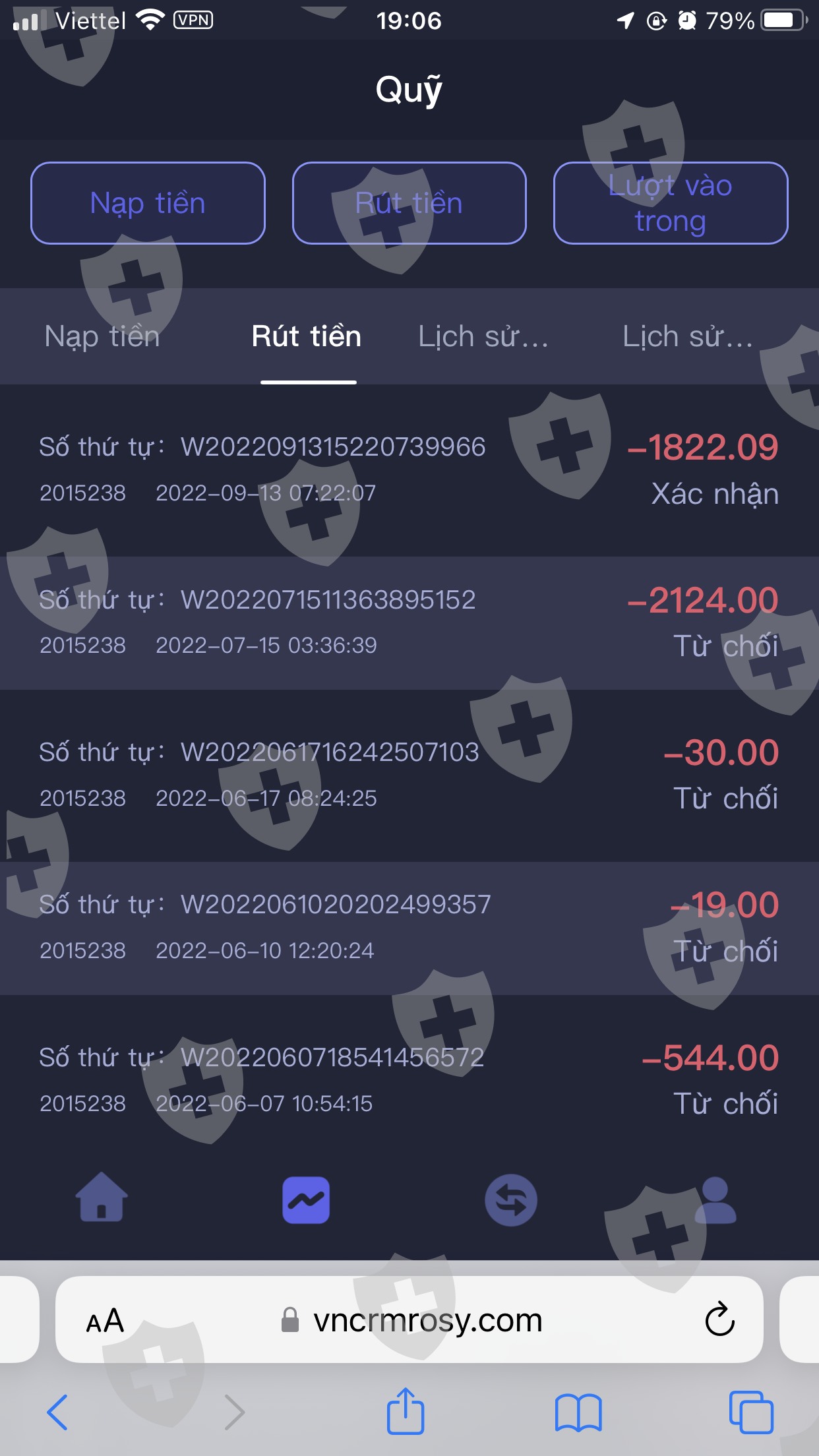Reload the page in Safari
This screenshot has height=1456, width=819.
point(719,1319)
